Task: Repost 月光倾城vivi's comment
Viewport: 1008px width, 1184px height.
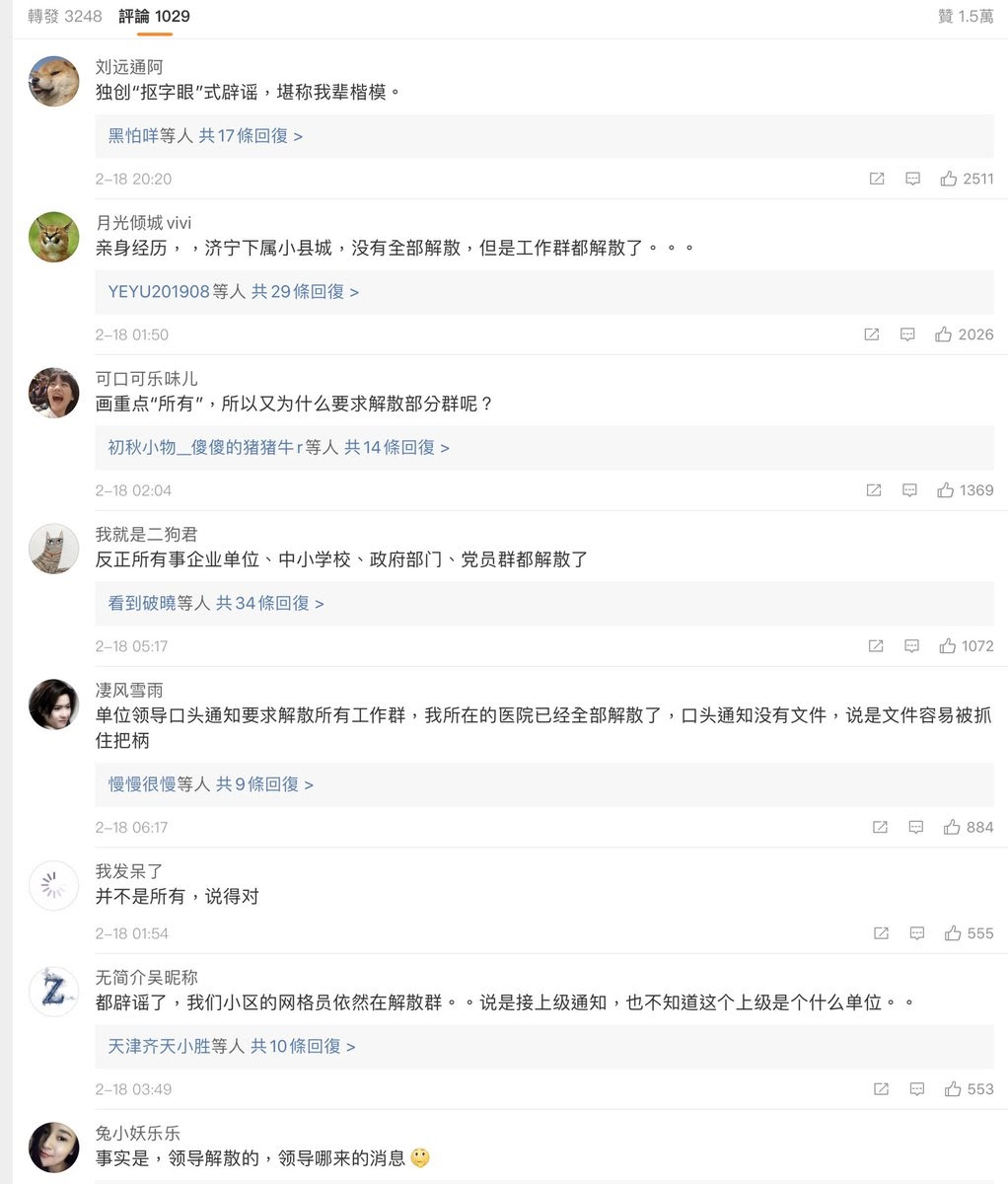Action: tap(872, 334)
